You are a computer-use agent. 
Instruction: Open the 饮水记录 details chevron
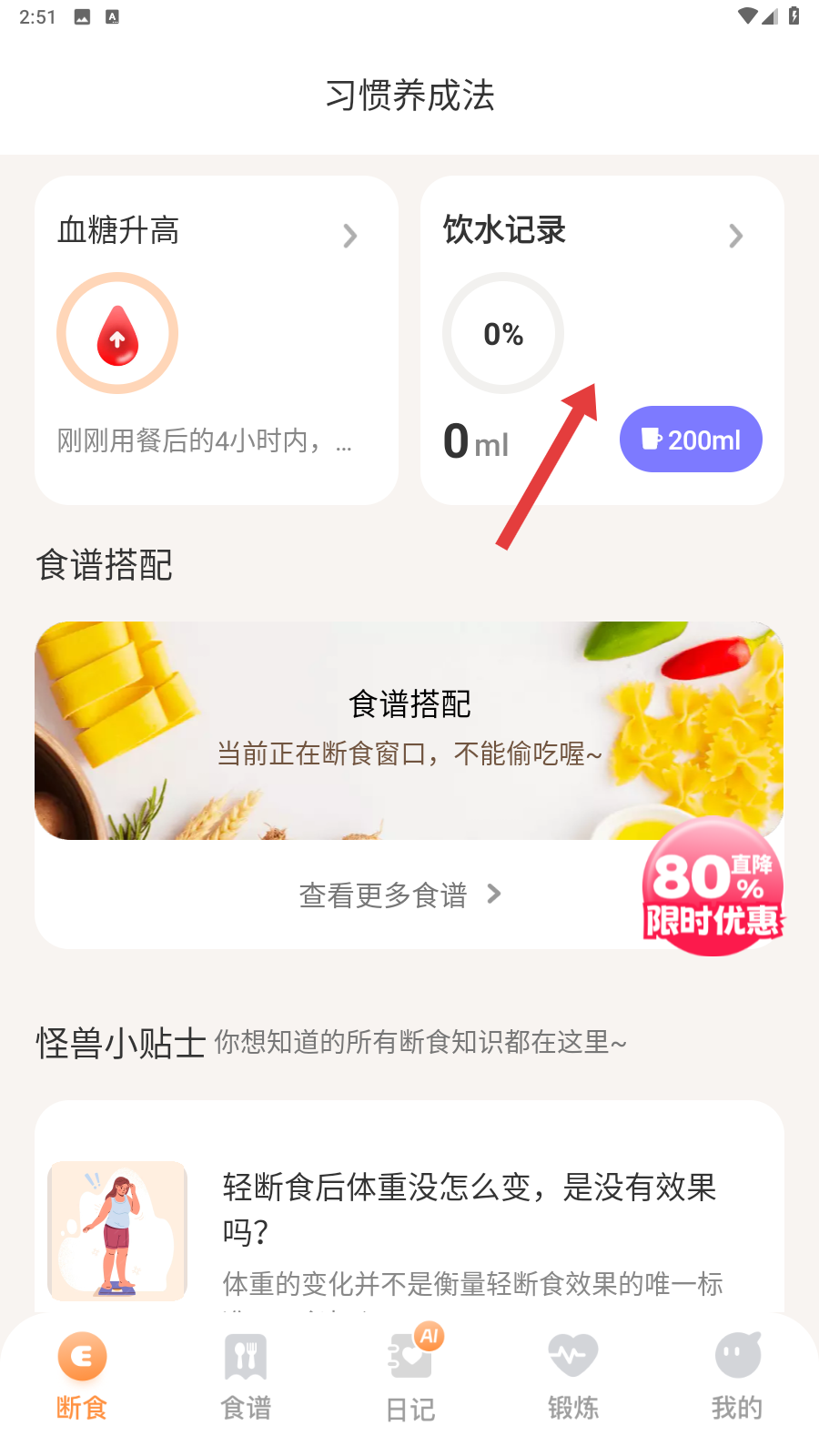tap(735, 236)
